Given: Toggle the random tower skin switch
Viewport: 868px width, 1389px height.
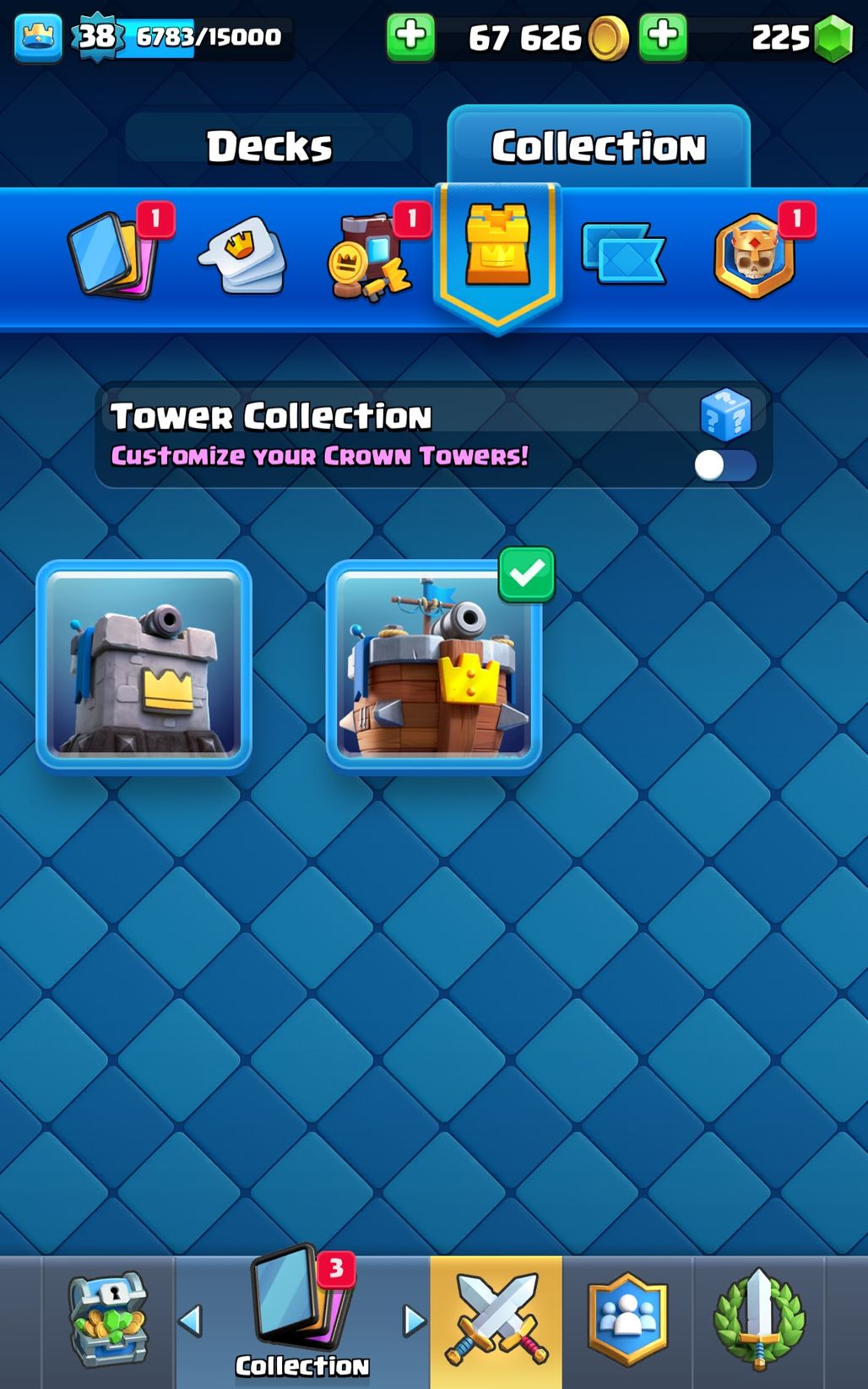Looking at the screenshot, I should (x=724, y=464).
